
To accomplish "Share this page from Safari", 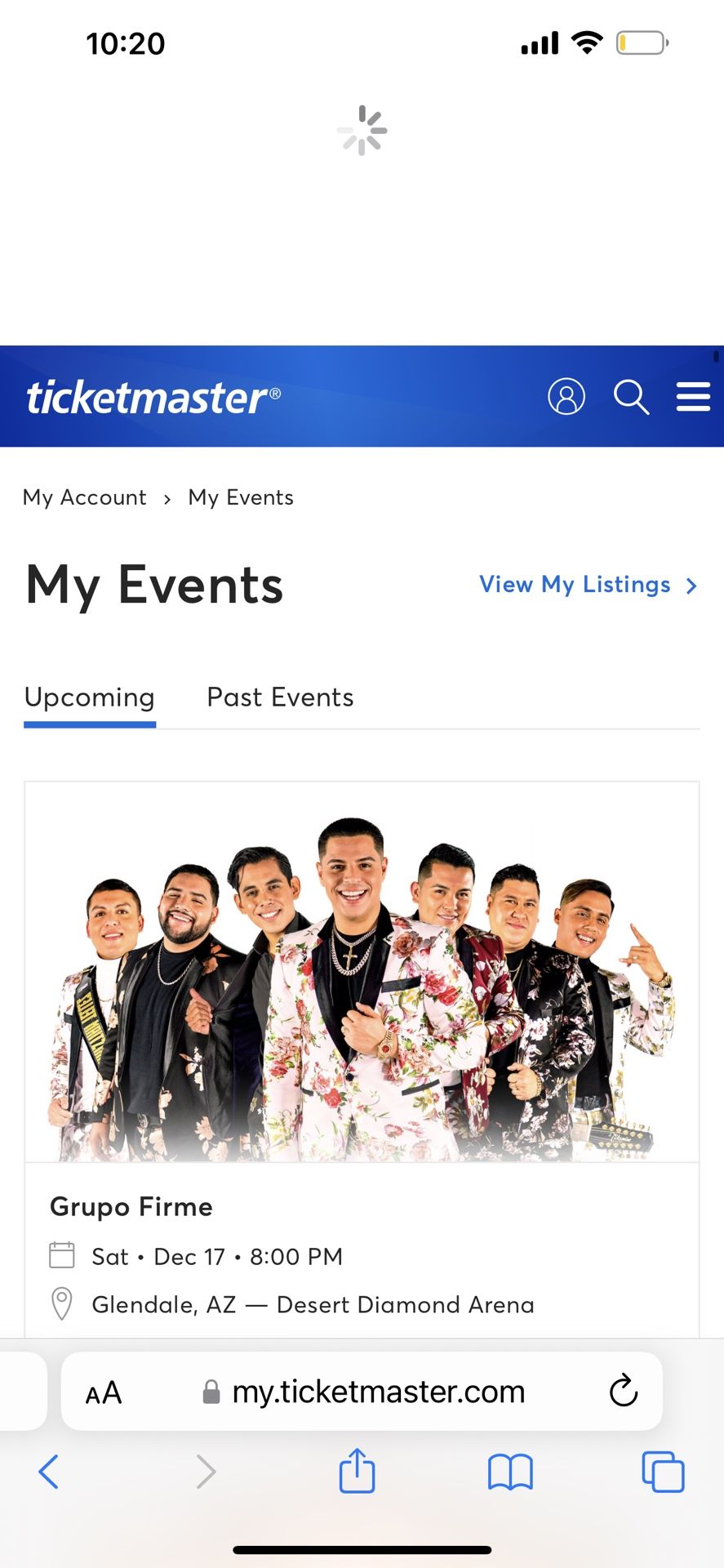I will coord(357,1471).
